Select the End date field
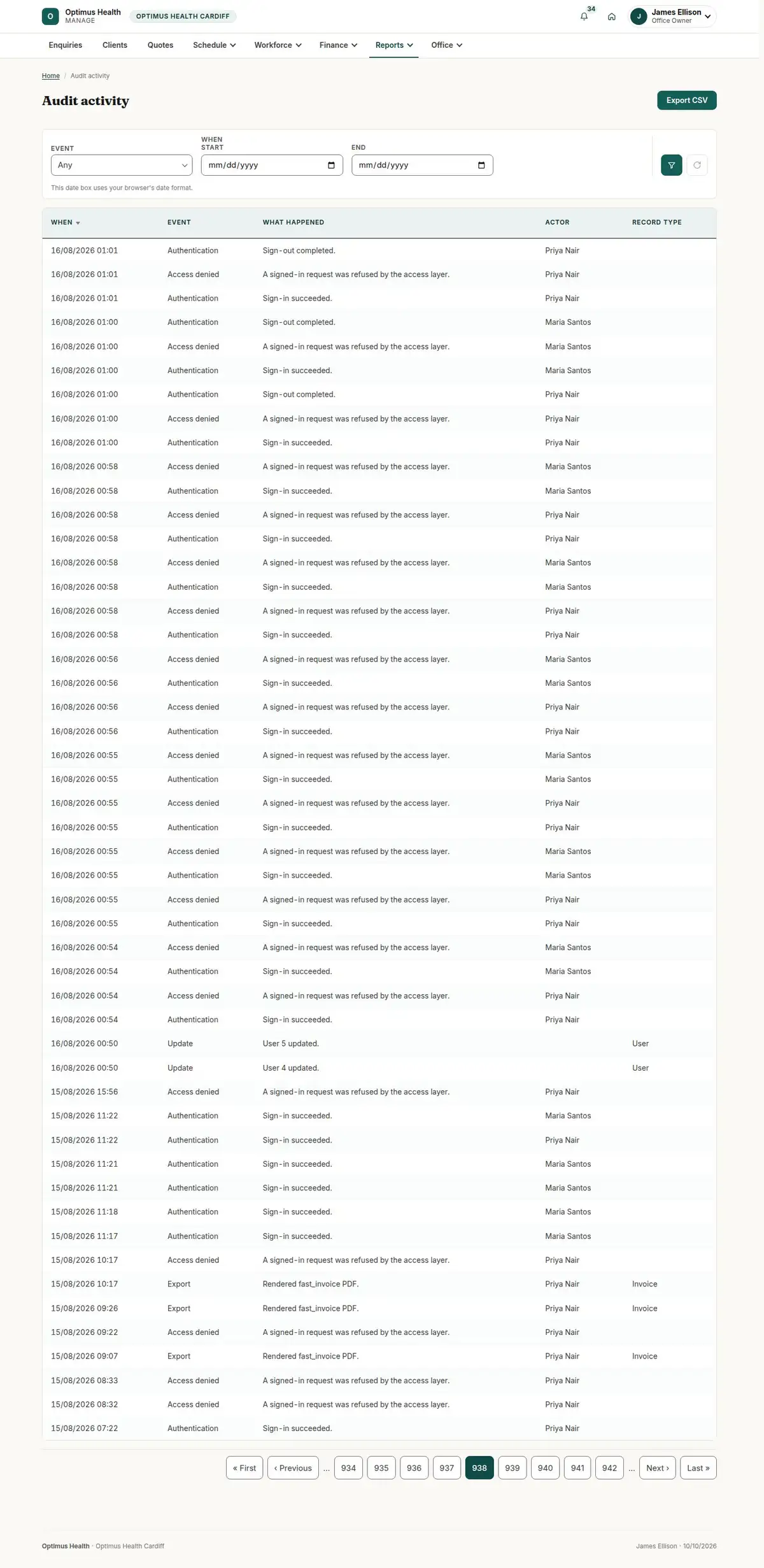The image size is (764, 1568). point(422,165)
